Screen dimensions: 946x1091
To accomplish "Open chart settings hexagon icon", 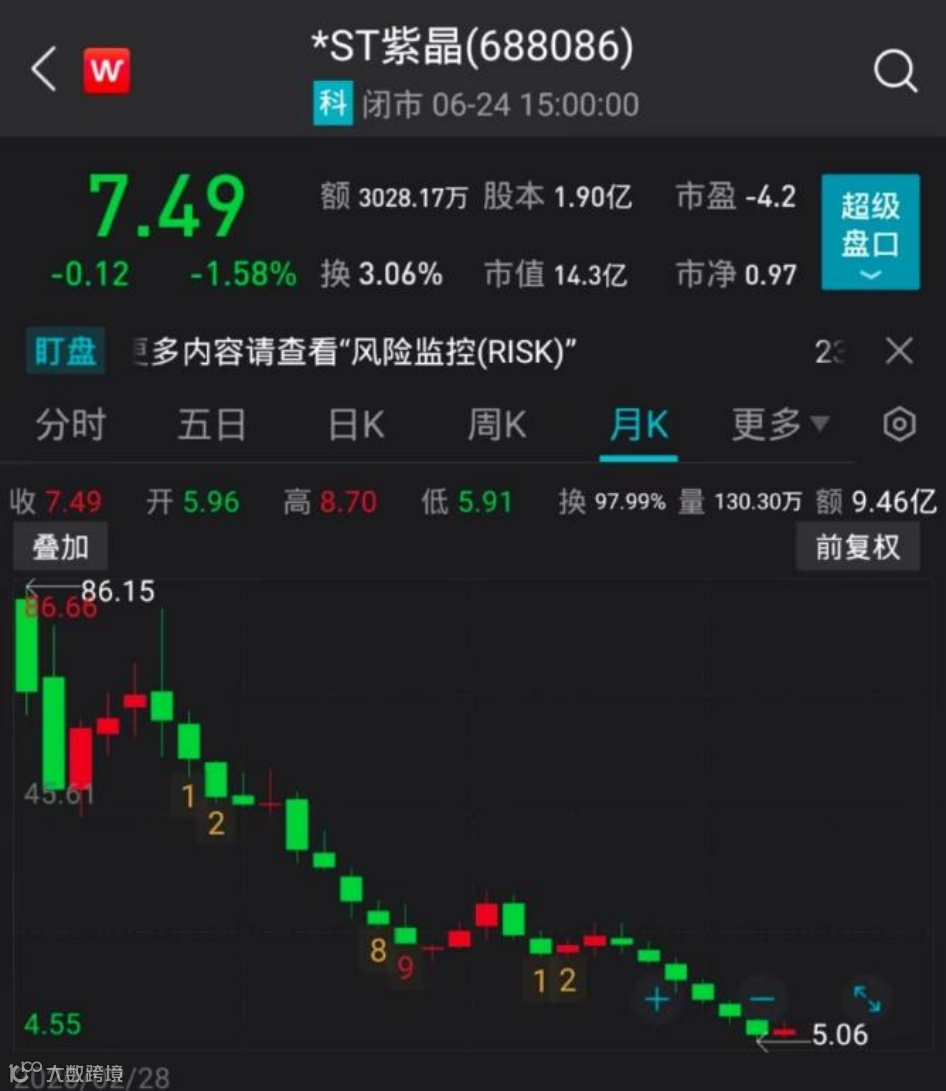I will point(899,425).
